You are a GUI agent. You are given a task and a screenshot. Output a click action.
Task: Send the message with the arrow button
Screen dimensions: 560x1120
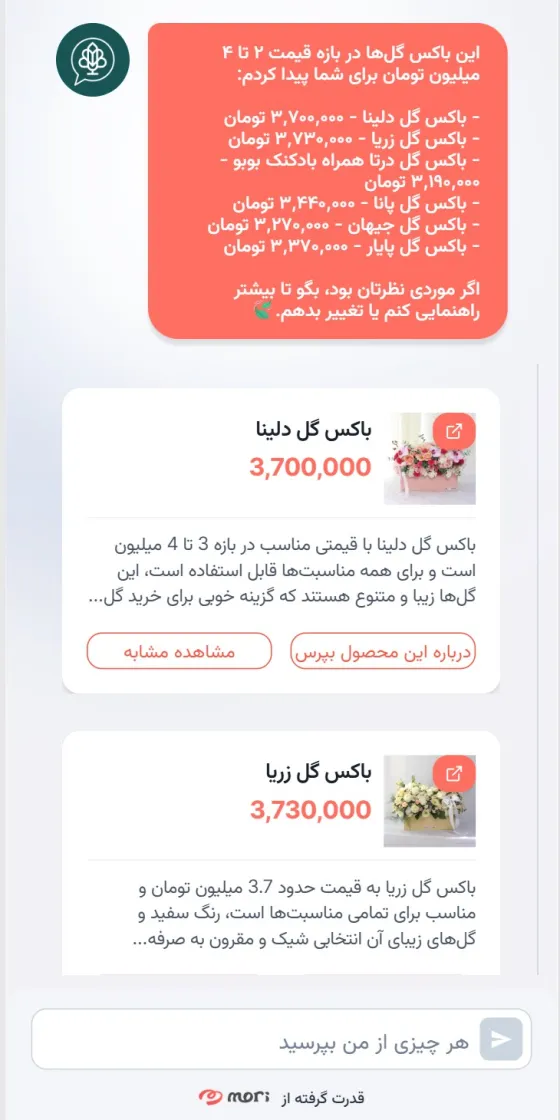pyautogui.click(x=501, y=1039)
